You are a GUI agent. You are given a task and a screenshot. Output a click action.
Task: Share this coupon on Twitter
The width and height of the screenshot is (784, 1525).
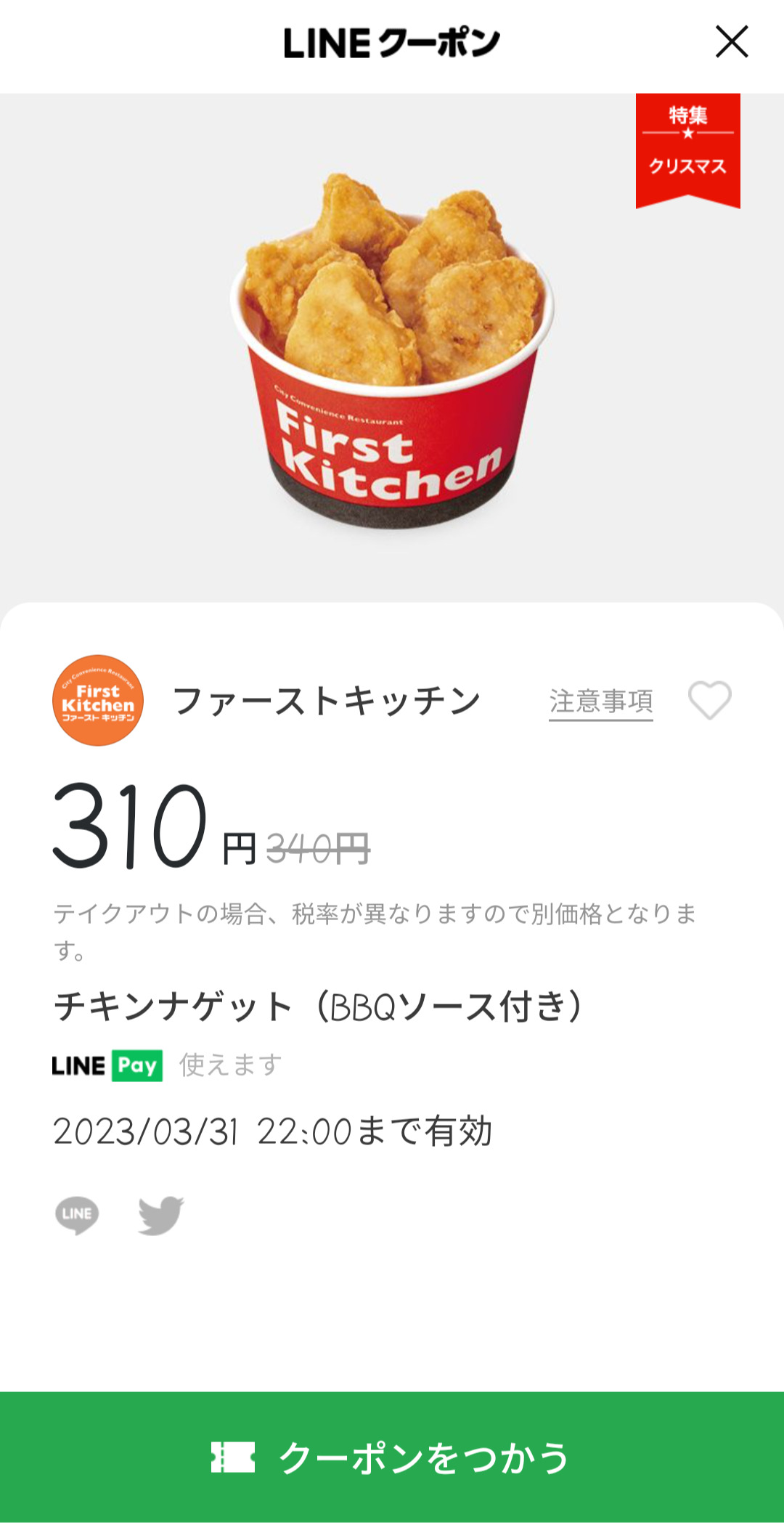tap(161, 1215)
